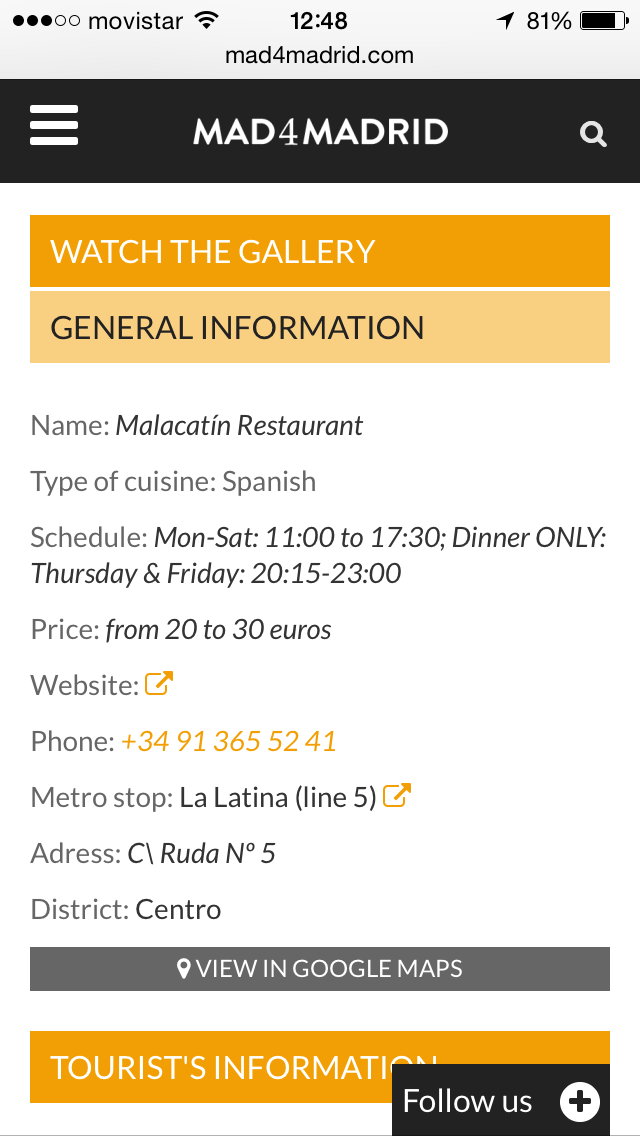Call +34 91 365 52 41

tap(228, 741)
